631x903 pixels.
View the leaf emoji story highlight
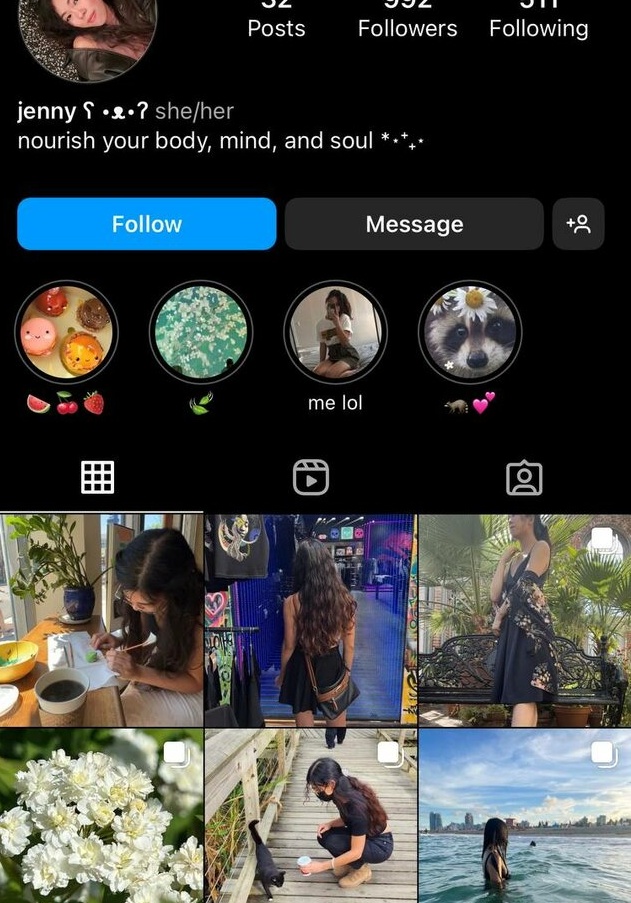200,332
